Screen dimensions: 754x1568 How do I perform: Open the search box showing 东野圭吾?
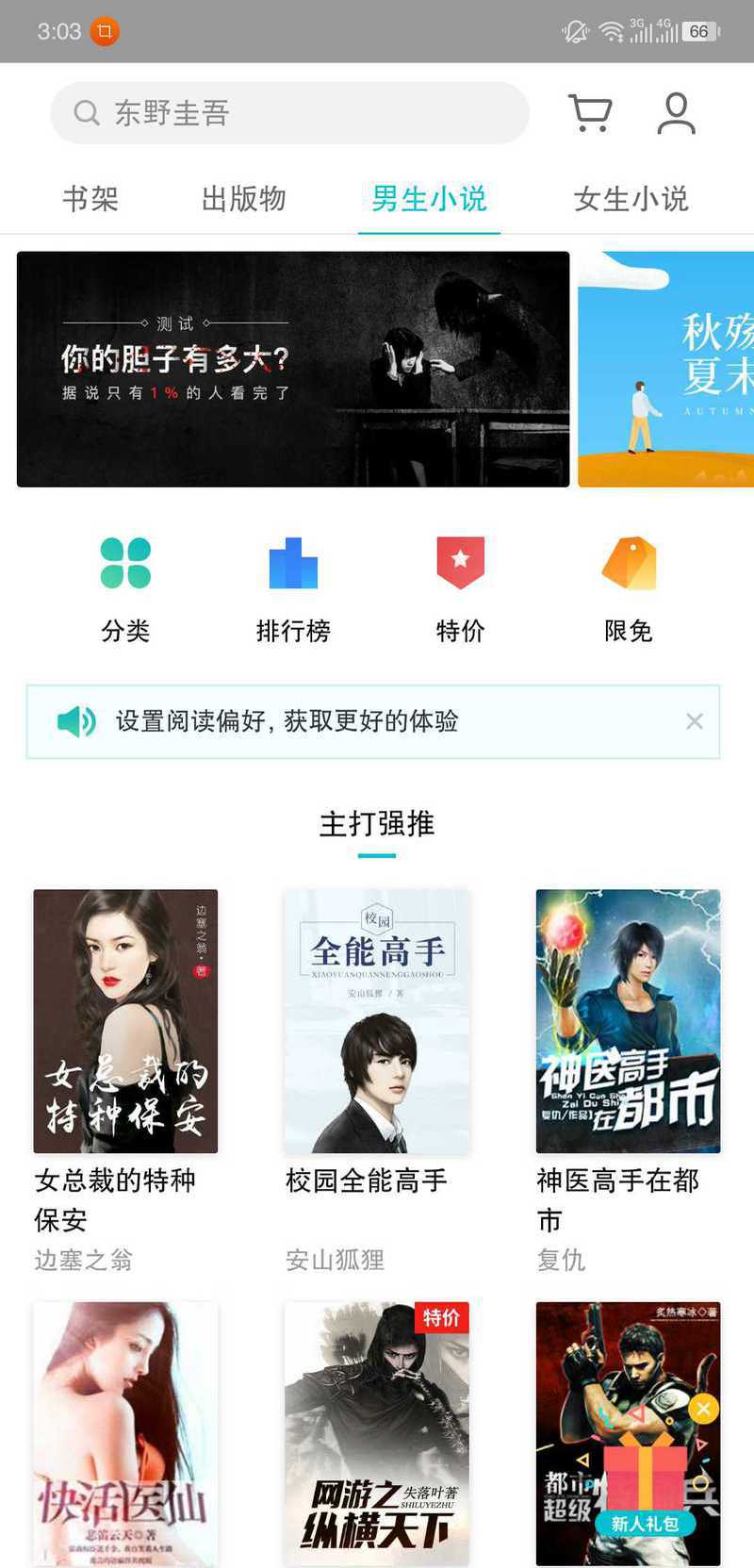tap(289, 113)
